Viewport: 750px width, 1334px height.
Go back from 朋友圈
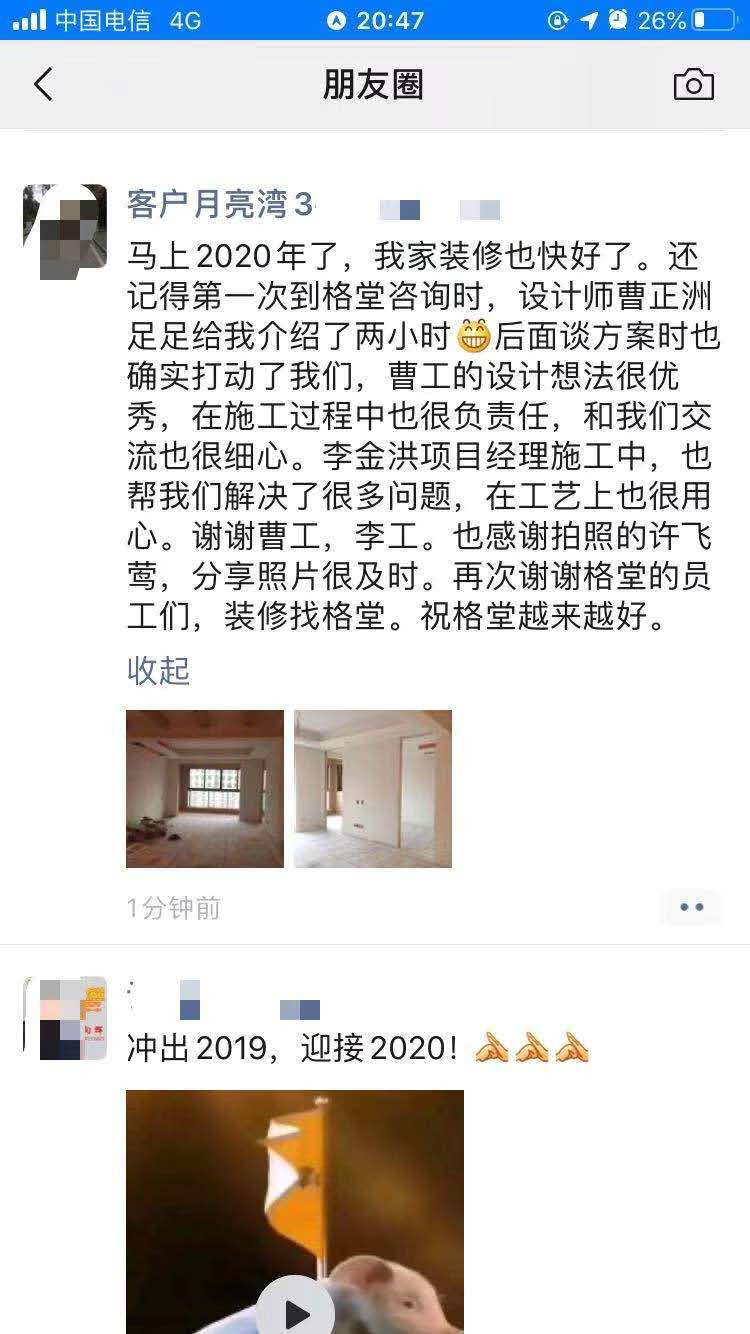(x=43, y=85)
